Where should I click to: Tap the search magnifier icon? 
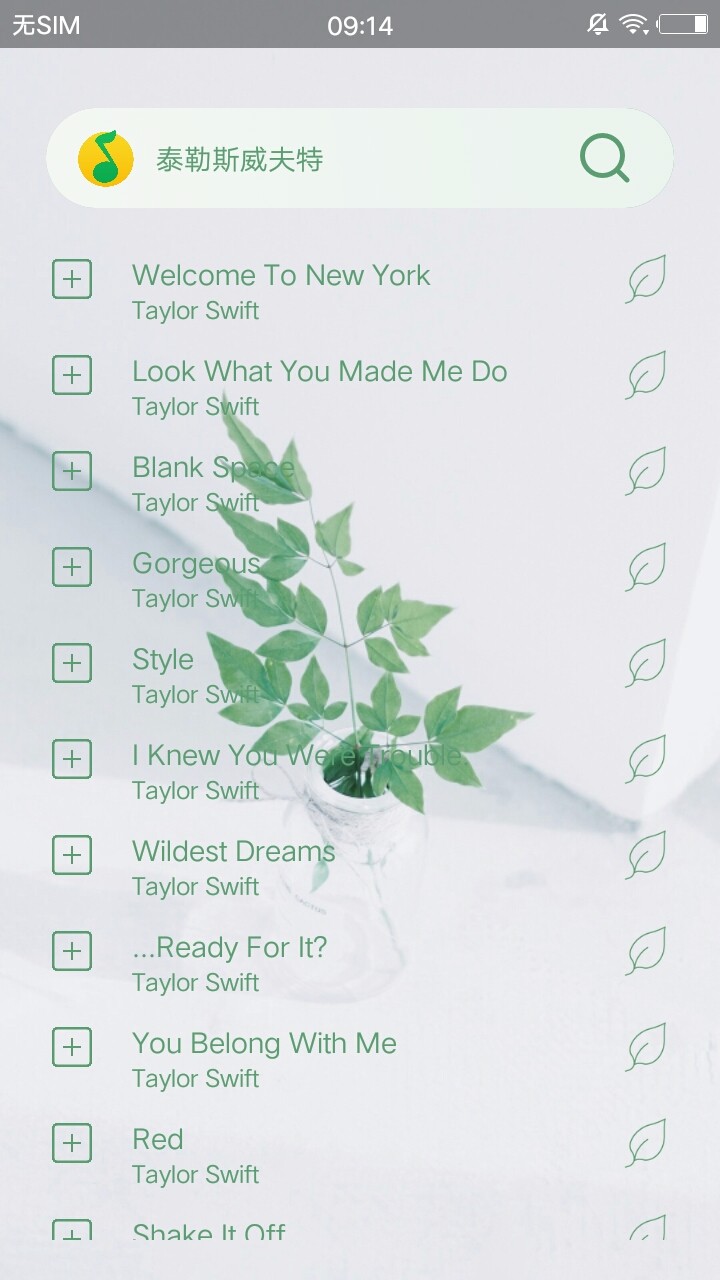(x=604, y=158)
